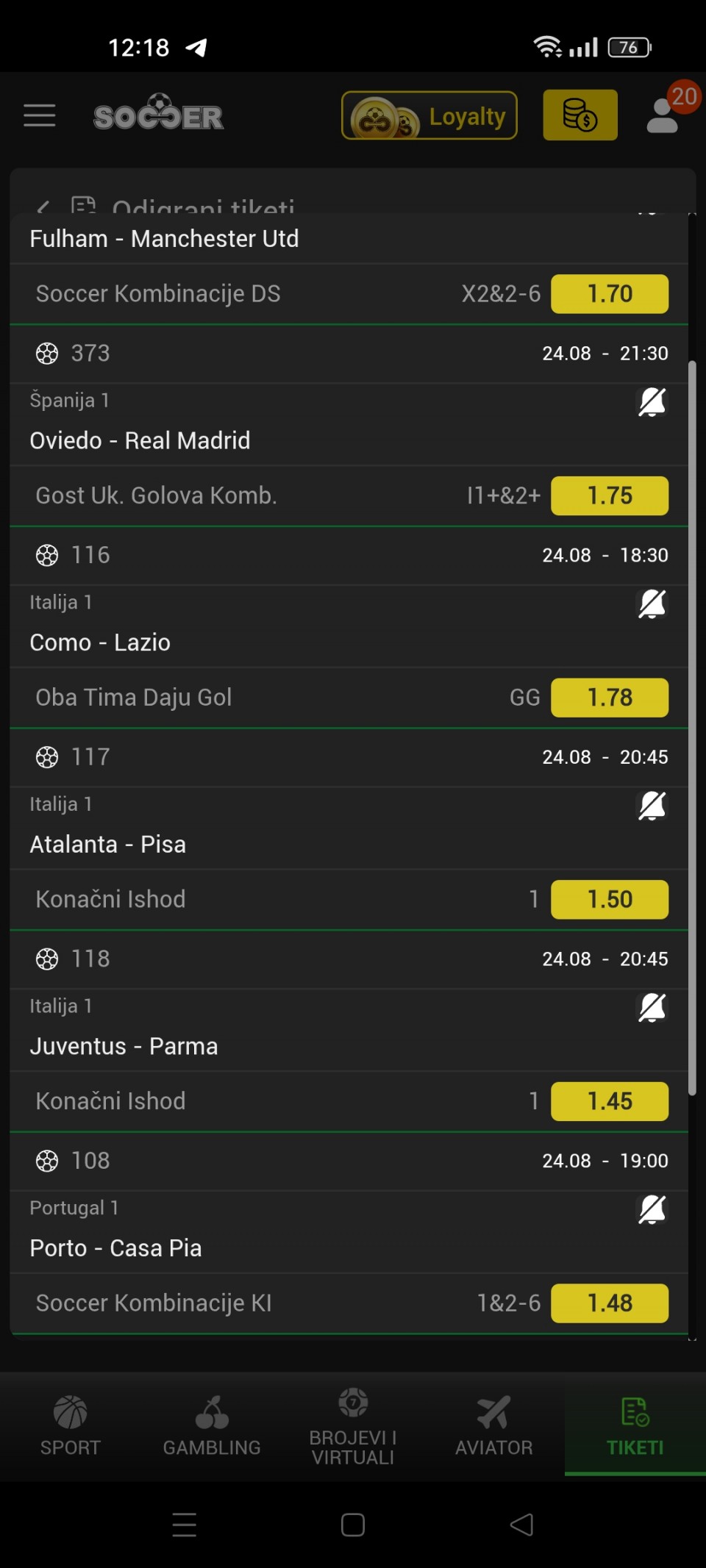Toggle notification bell for Porto - Casa Pia

click(652, 1209)
